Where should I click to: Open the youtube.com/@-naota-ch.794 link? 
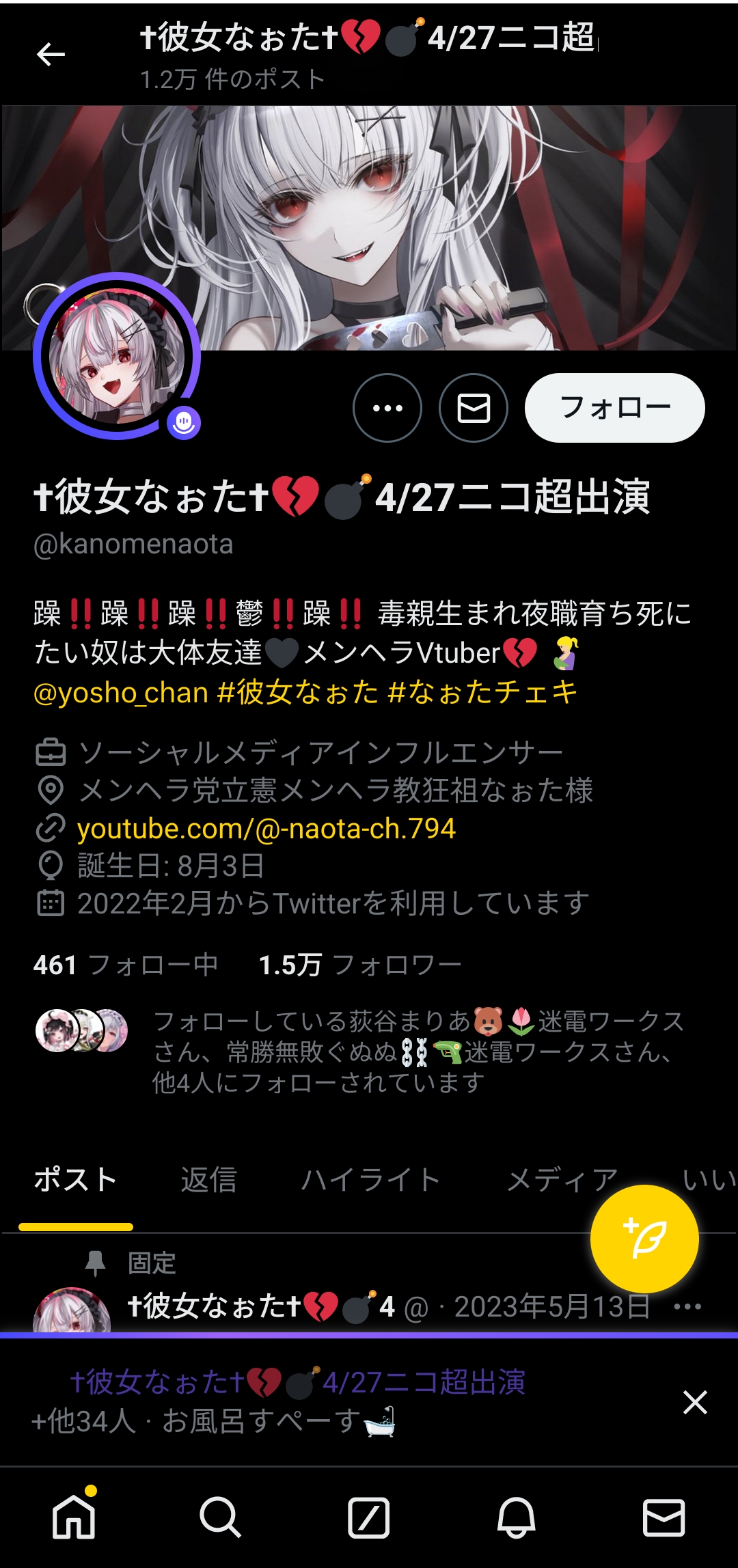click(x=266, y=829)
